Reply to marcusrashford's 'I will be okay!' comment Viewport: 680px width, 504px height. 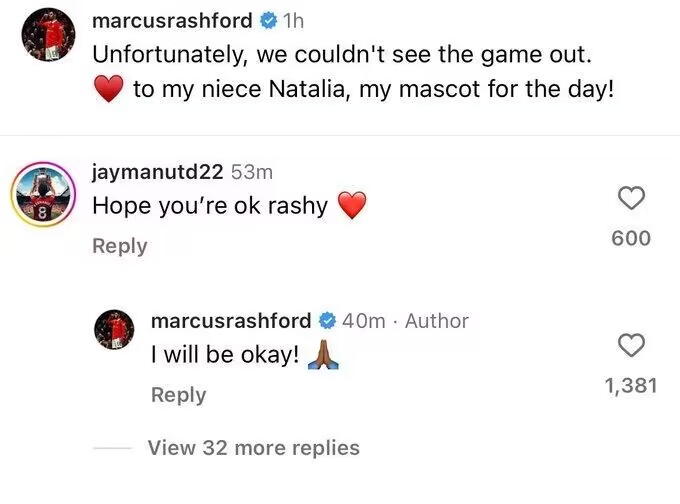coord(178,395)
